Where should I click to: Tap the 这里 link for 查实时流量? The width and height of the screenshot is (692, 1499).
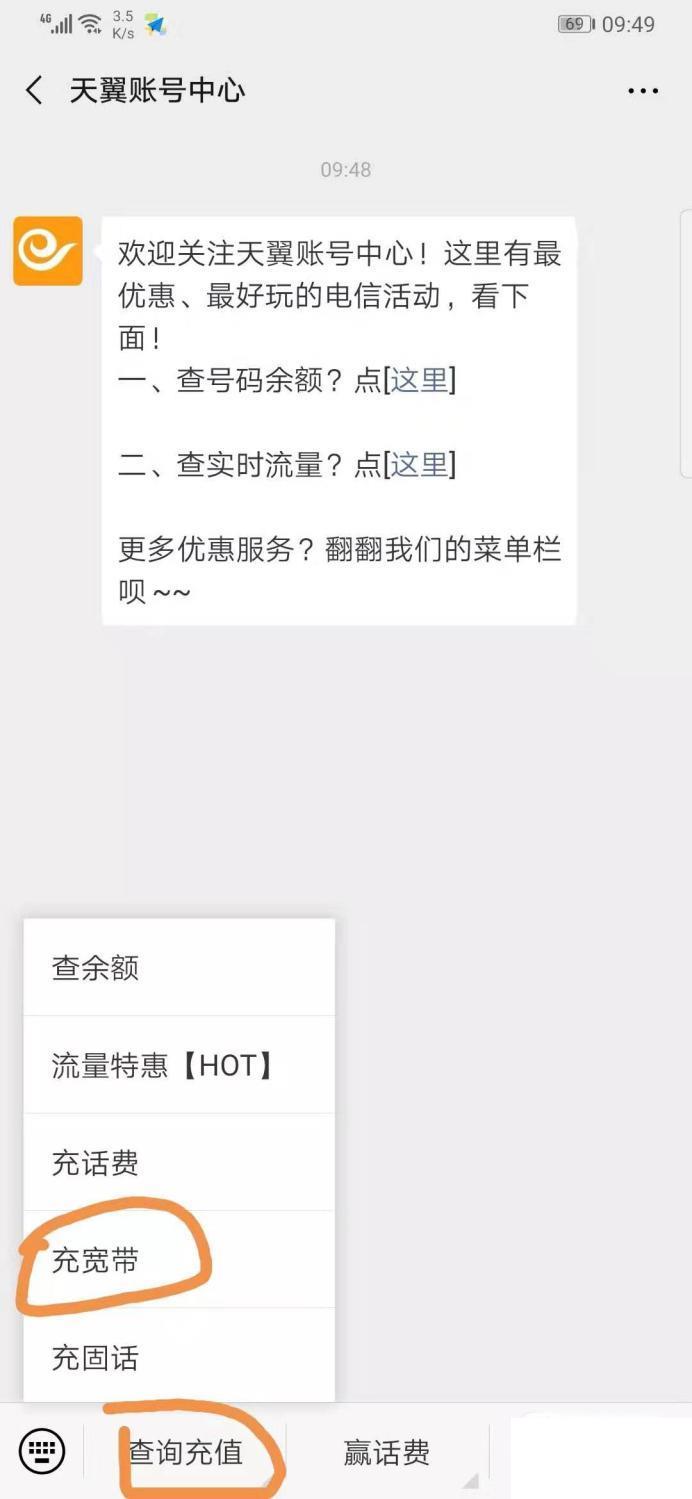pos(419,464)
